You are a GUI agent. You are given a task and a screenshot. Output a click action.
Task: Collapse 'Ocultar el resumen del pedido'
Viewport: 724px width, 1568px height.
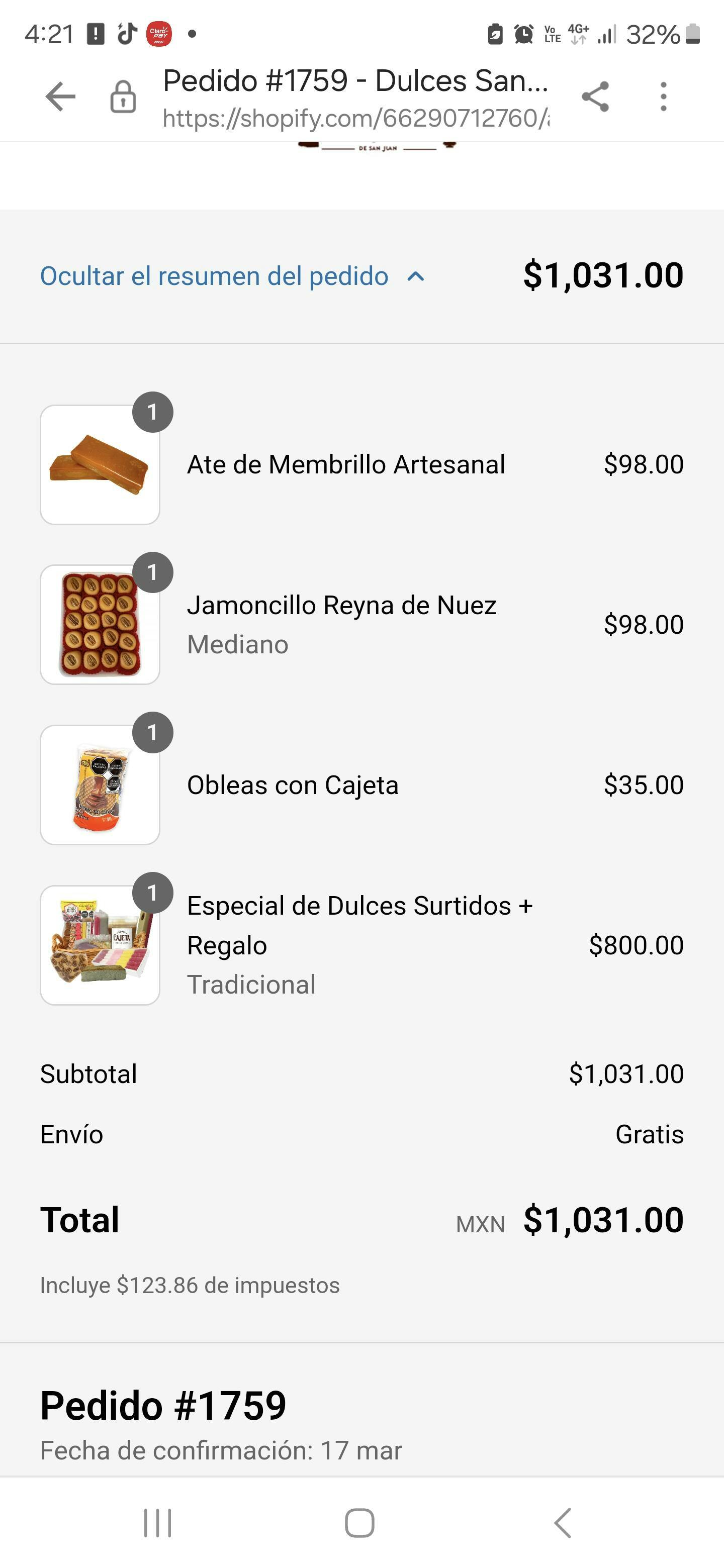[x=232, y=276]
